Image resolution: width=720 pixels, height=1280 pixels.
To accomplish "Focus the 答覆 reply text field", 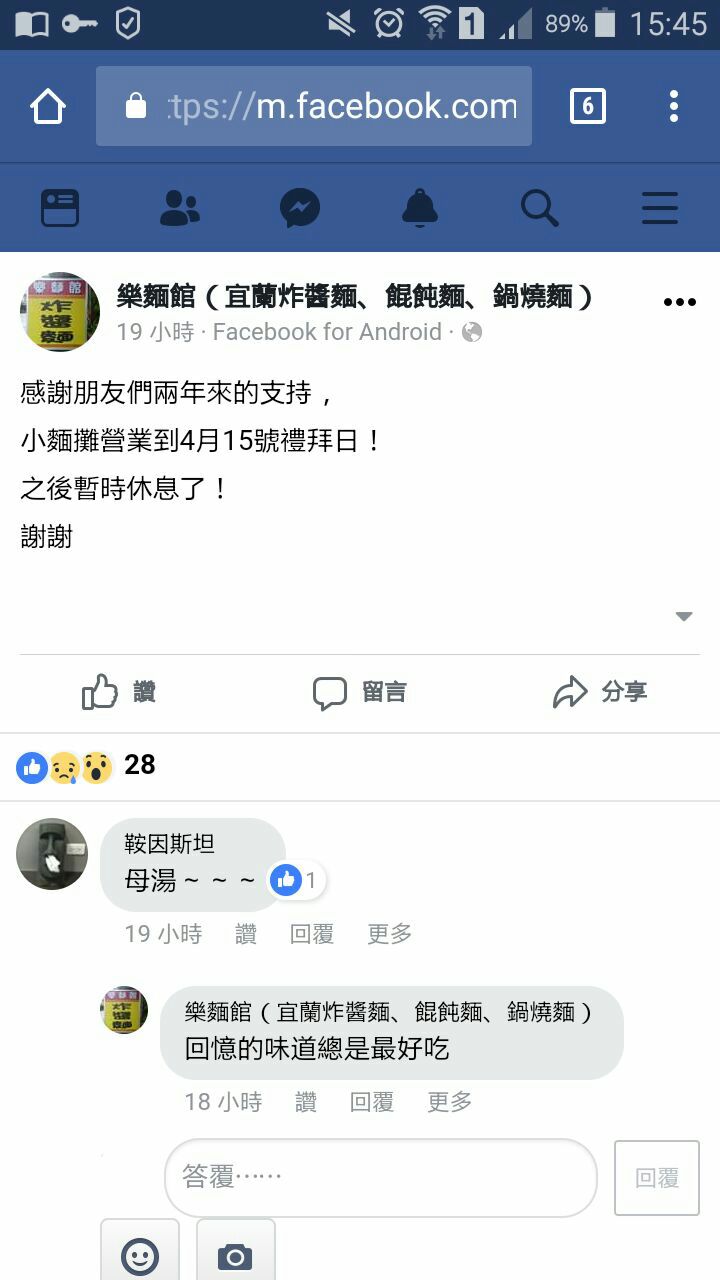I will [x=380, y=1177].
